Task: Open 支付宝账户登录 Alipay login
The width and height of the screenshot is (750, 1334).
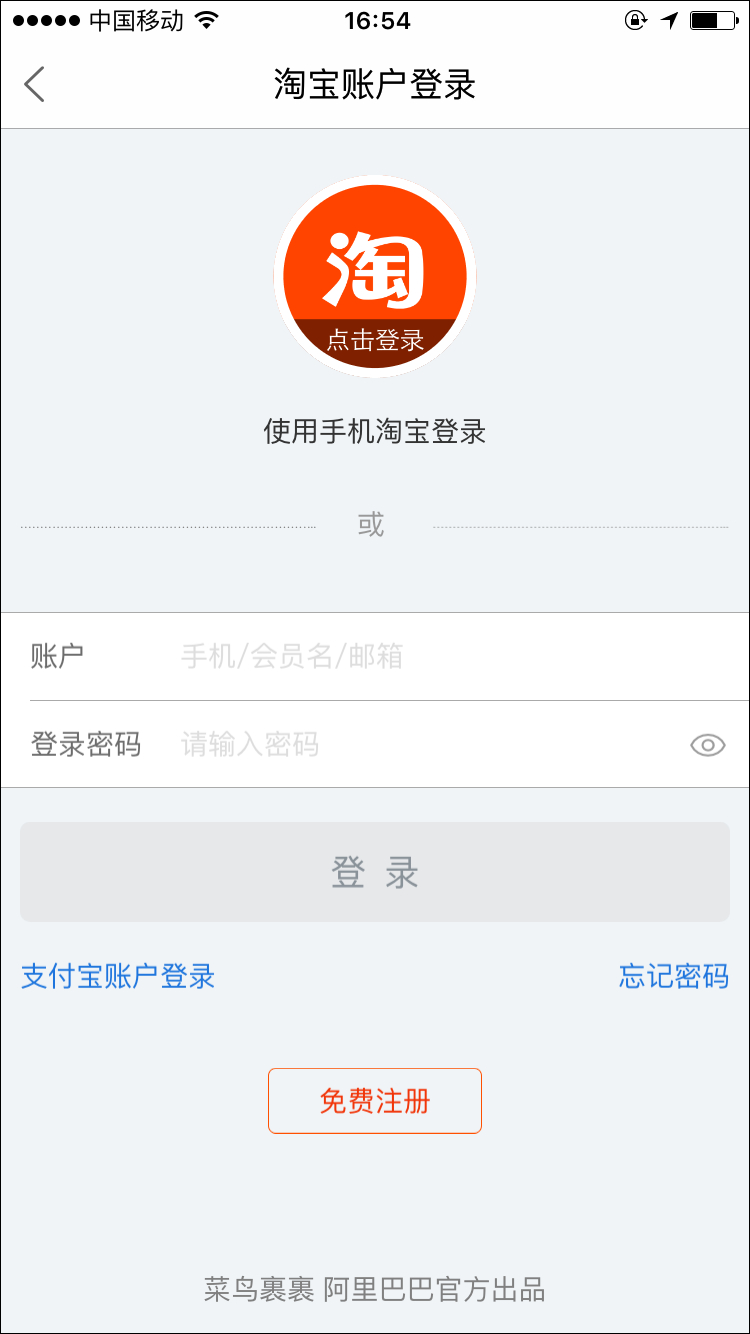Action: coord(118,977)
